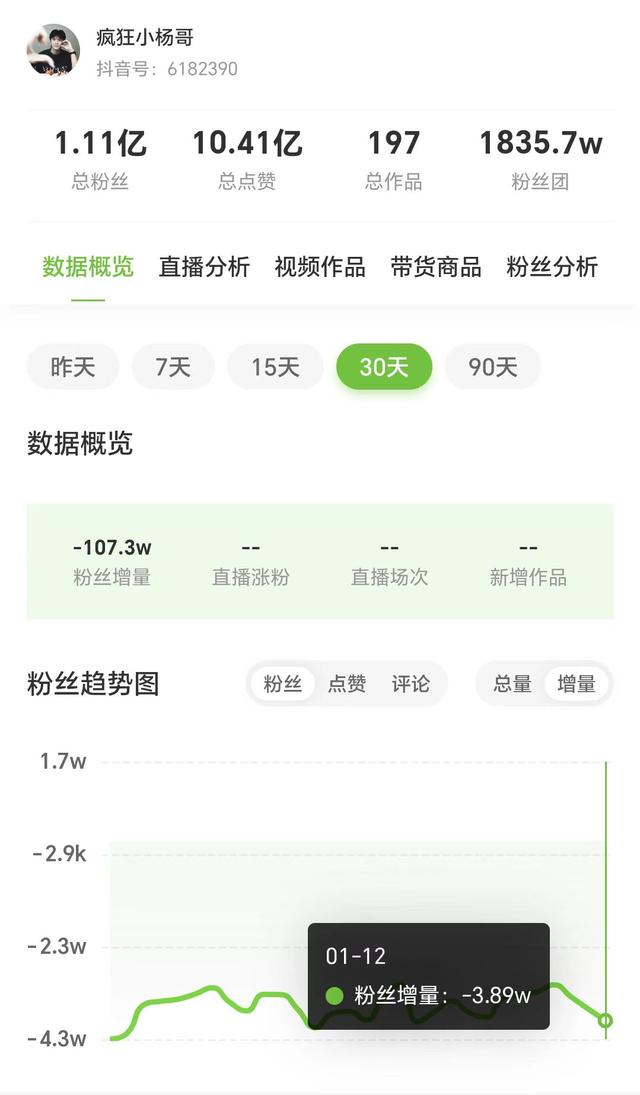The height and width of the screenshot is (1095, 640).
Task: Toggle chart to 总量 view
Action: click(x=512, y=684)
